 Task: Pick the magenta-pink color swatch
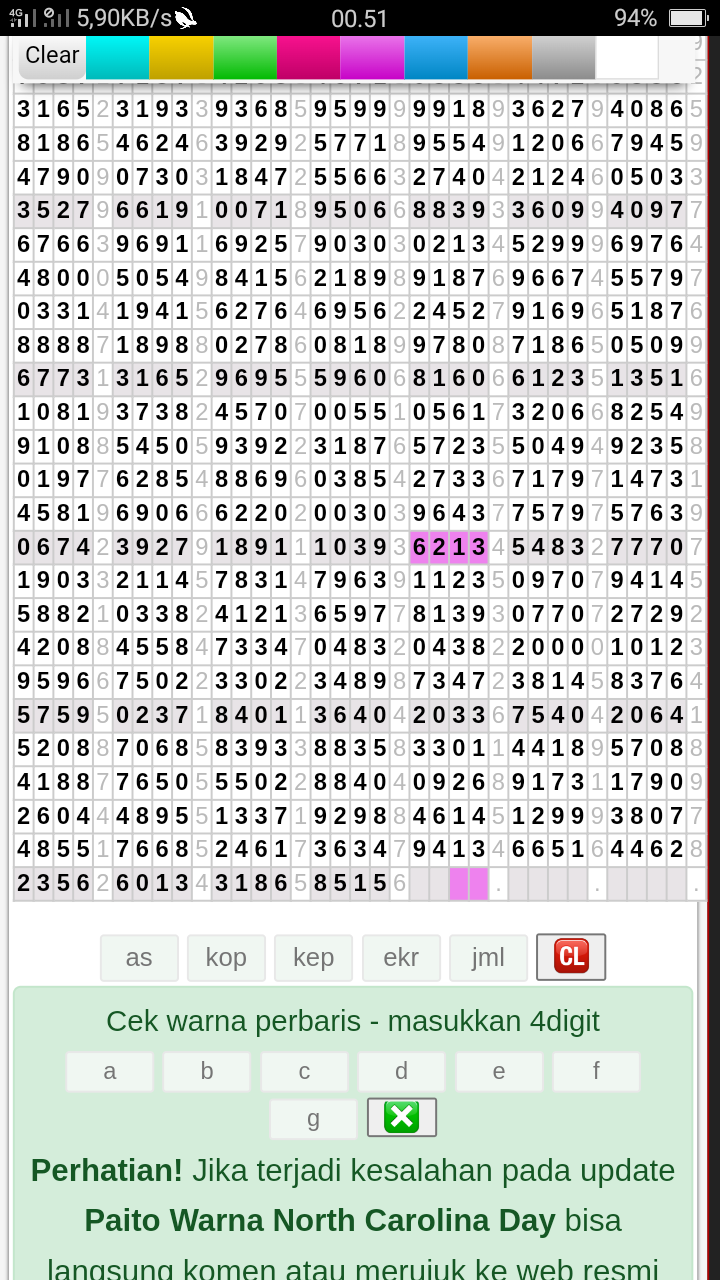(309, 57)
